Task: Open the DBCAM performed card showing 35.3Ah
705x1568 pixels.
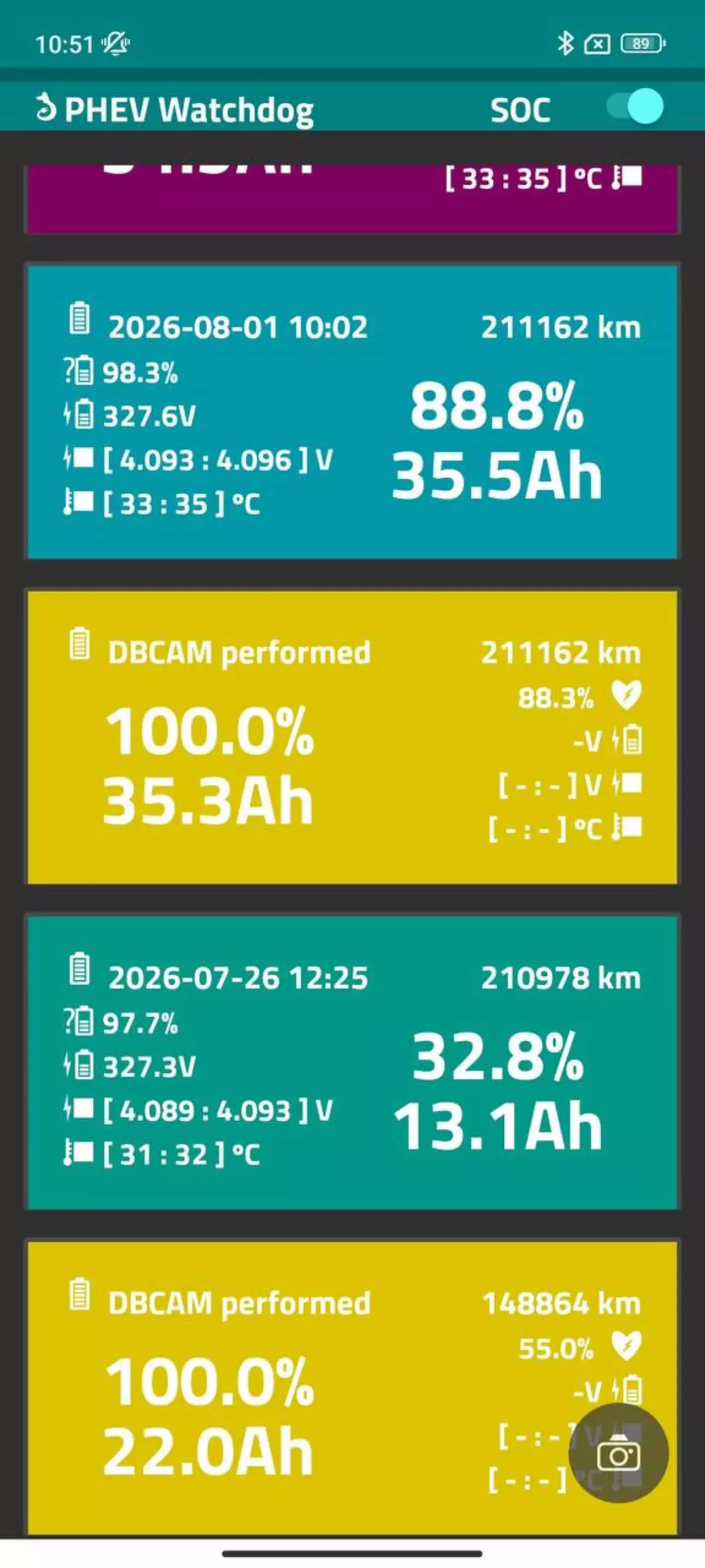Action: (352, 736)
